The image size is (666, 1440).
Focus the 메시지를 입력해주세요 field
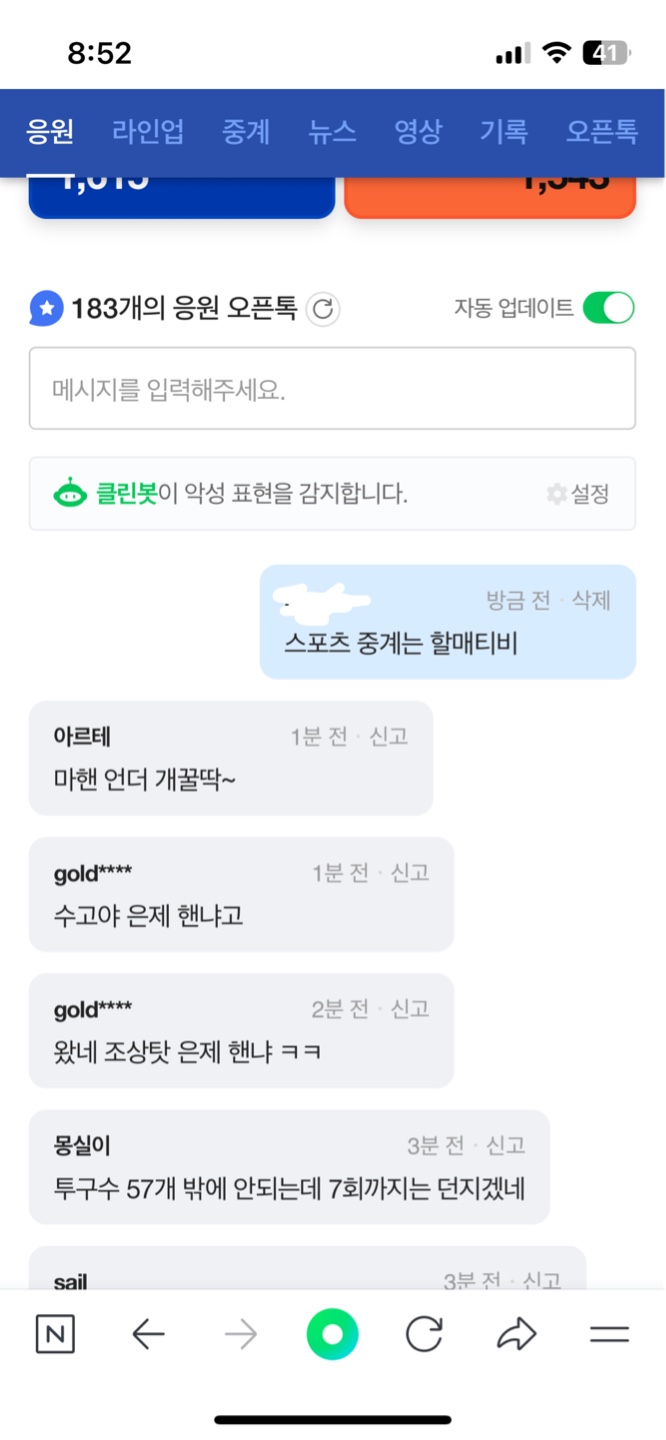(332, 389)
